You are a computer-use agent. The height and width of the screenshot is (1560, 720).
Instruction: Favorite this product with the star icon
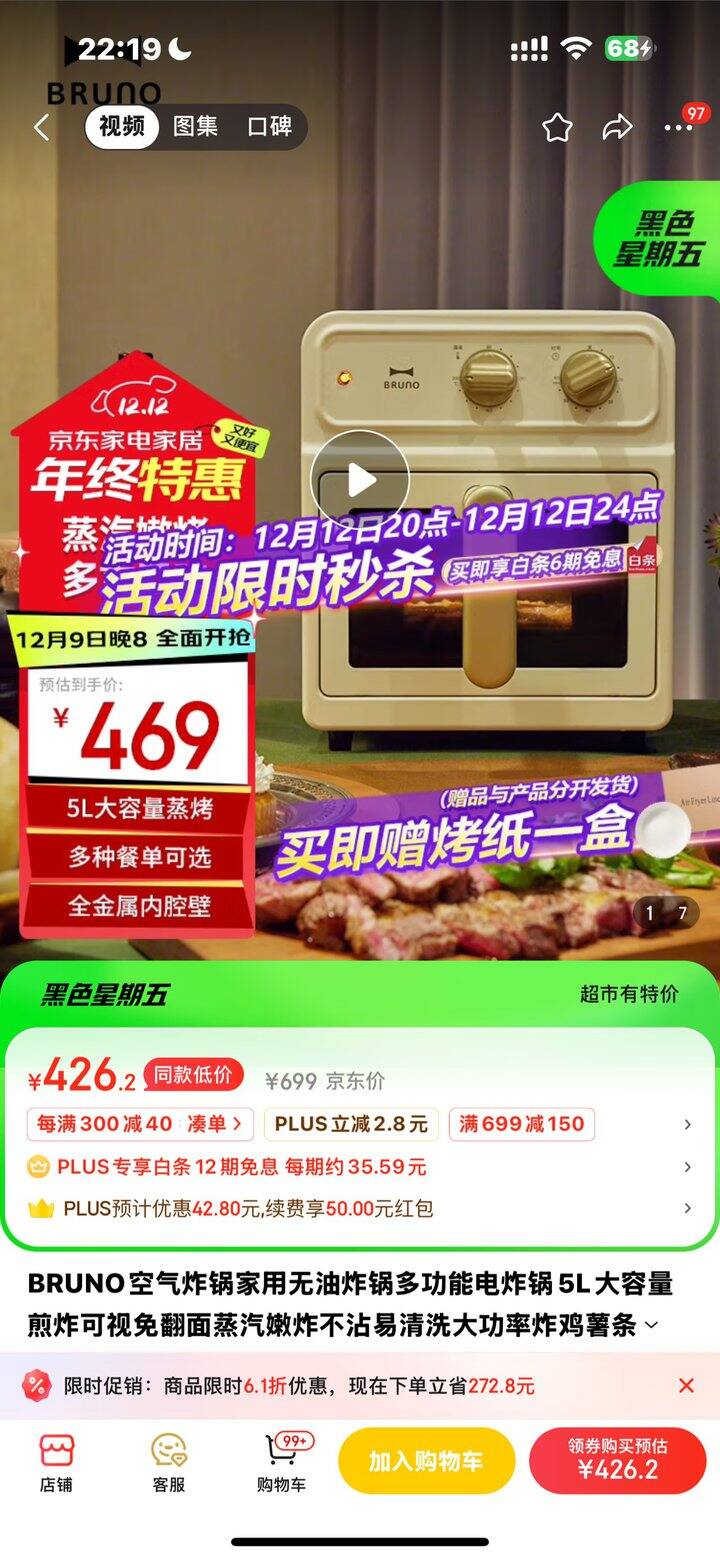tap(557, 127)
